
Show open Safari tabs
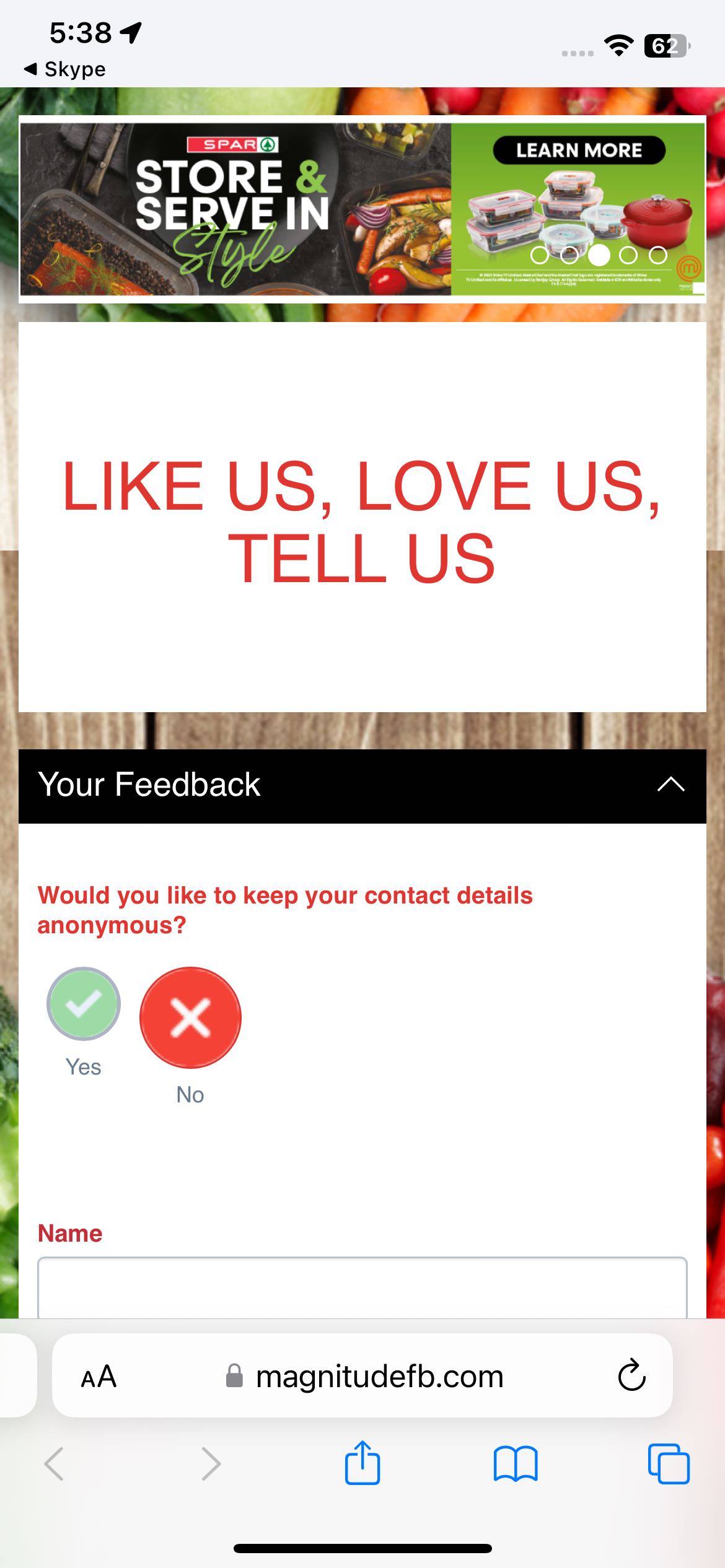(x=668, y=1463)
